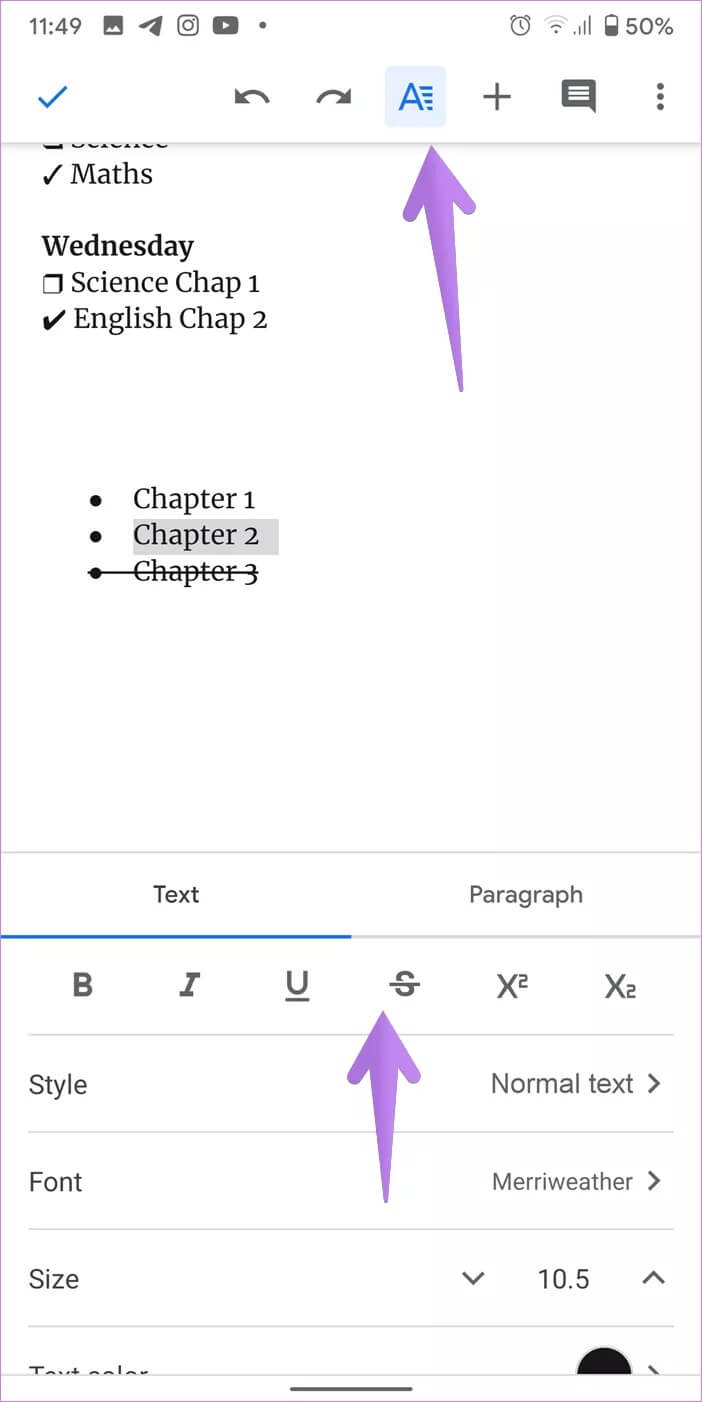Apply italic formatting
The width and height of the screenshot is (702, 1402).
(189, 986)
